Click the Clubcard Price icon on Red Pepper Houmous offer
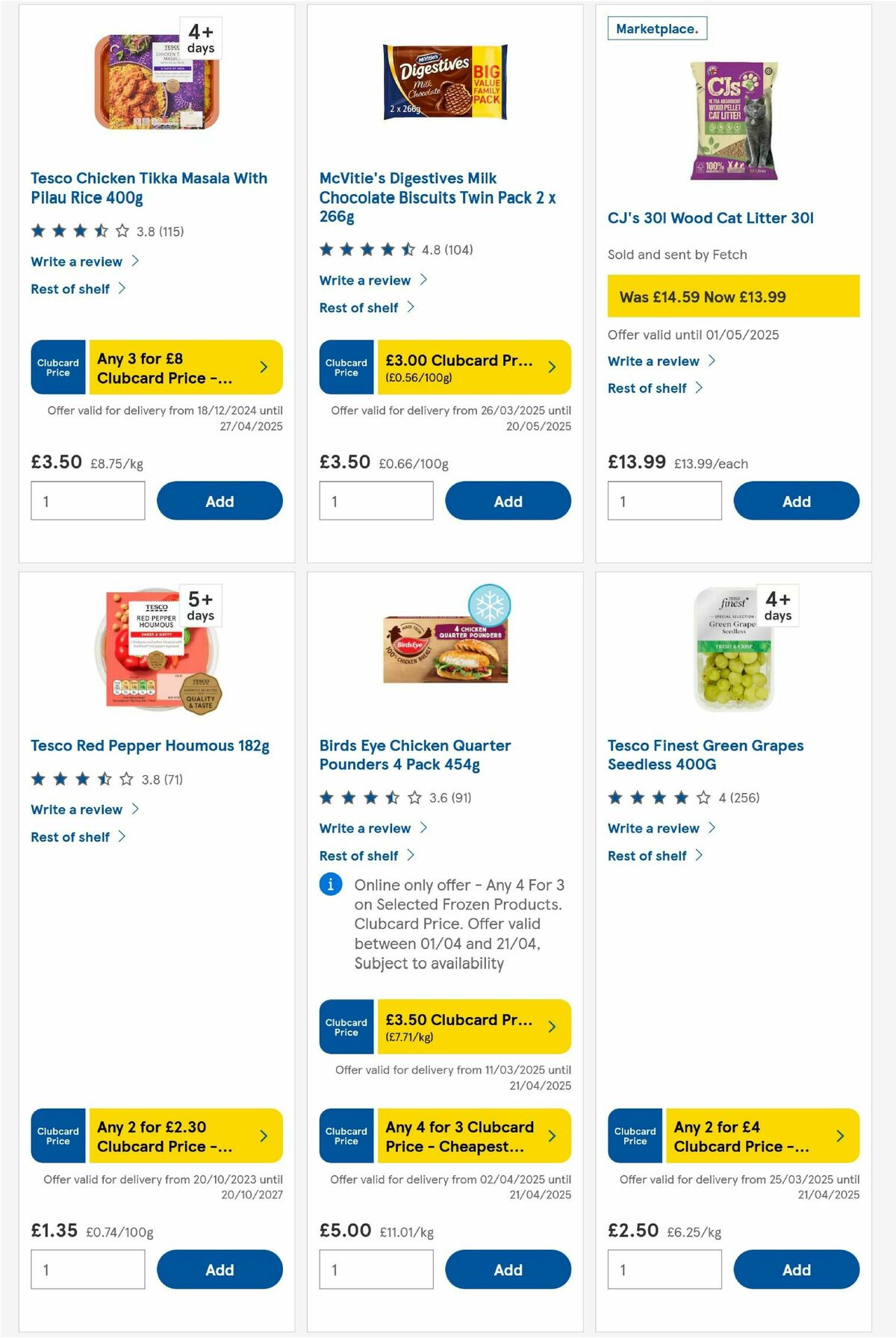Viewport: 896px width, 1338px height. click(x=57, y=1136)
